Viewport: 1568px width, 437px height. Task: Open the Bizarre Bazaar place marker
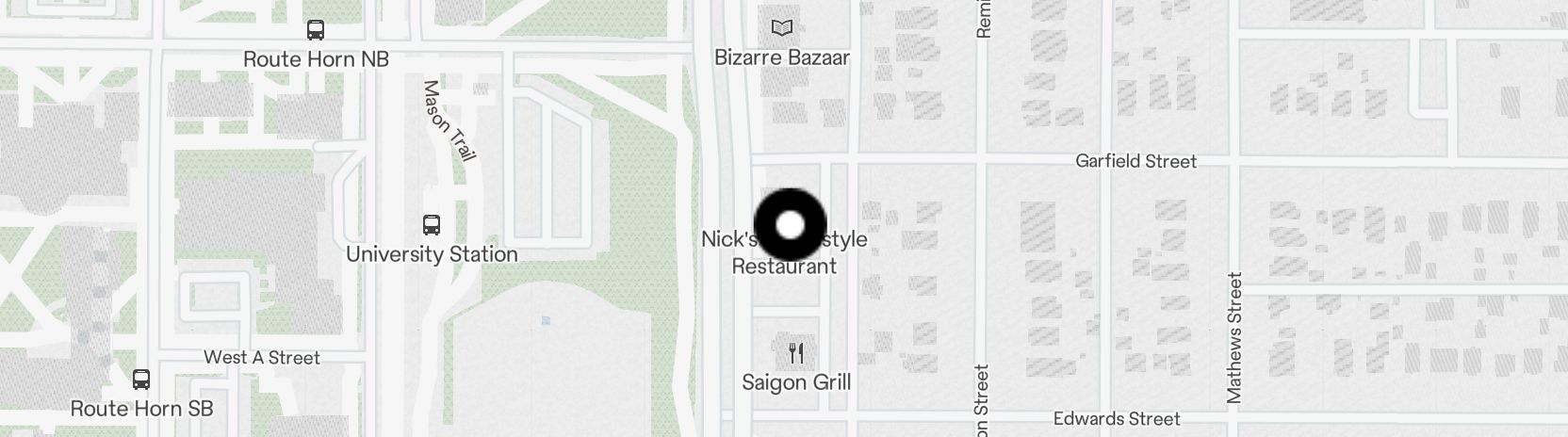point(781,28)
